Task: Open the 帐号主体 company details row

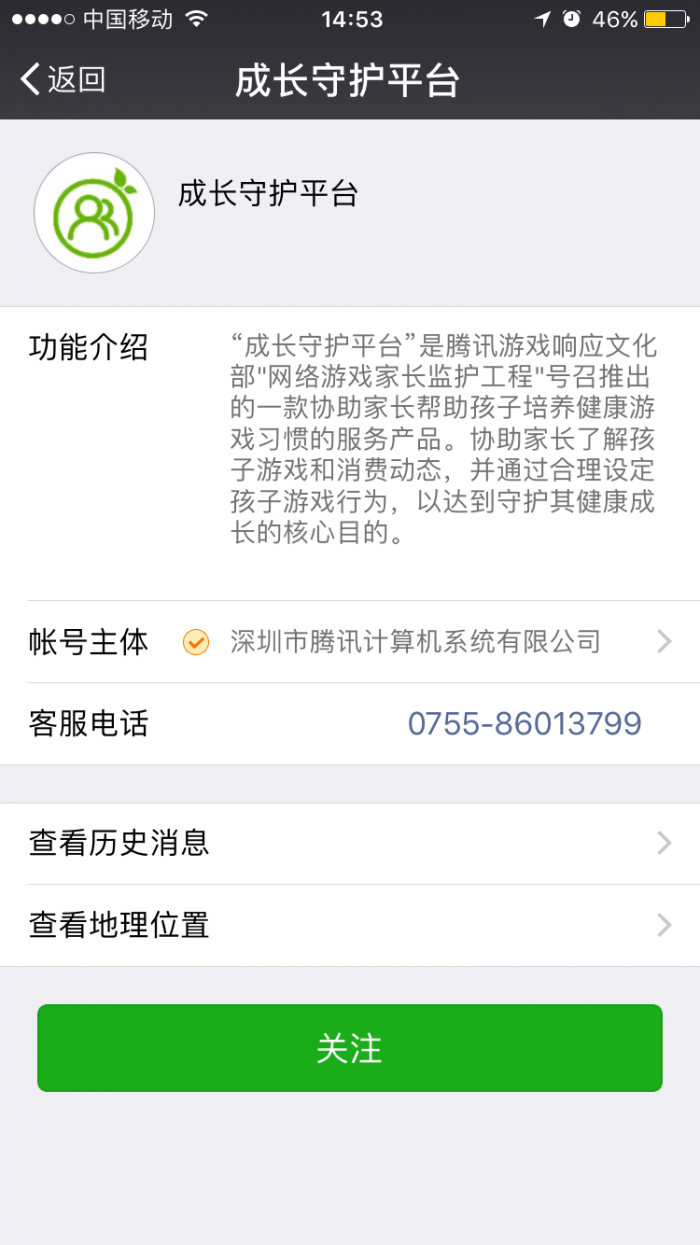Action: pos(350,642)
